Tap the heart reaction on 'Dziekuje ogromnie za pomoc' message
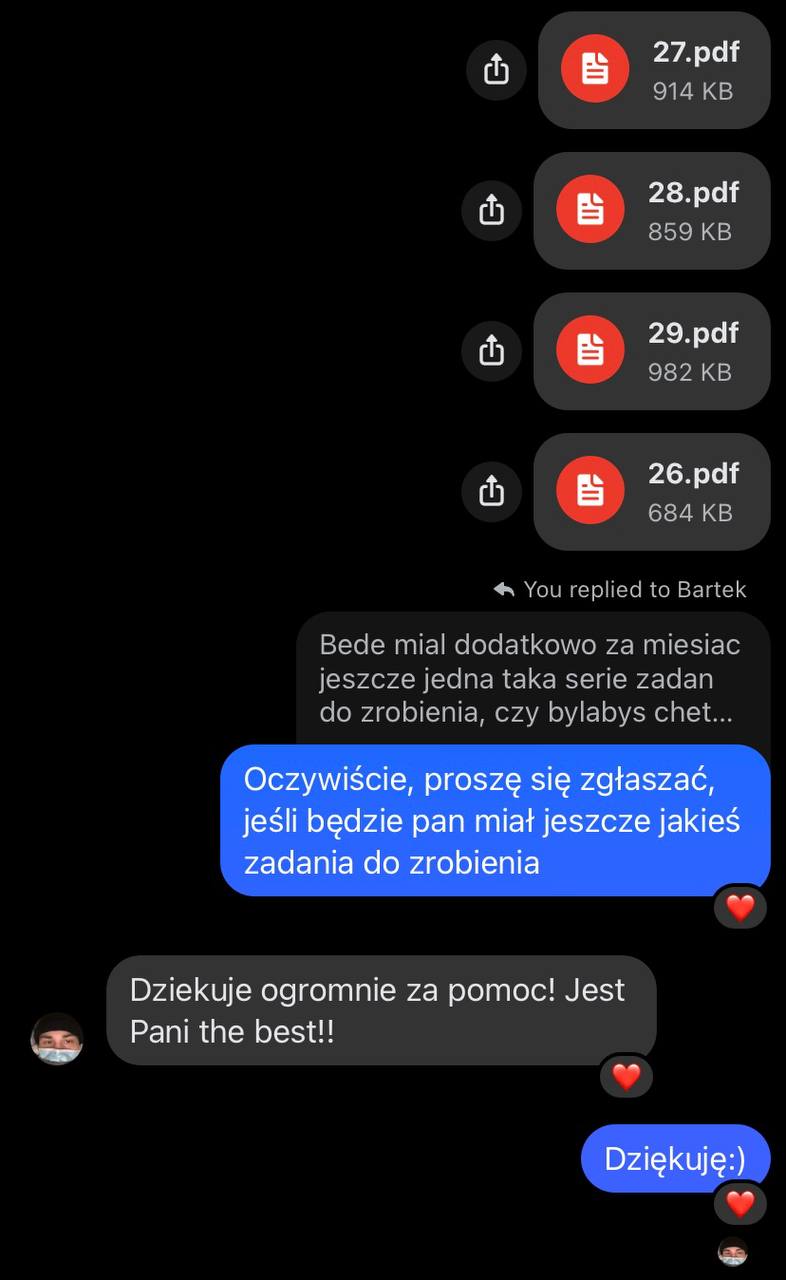The height and width of the screenshot is (1280, 786). point(625,1077)
